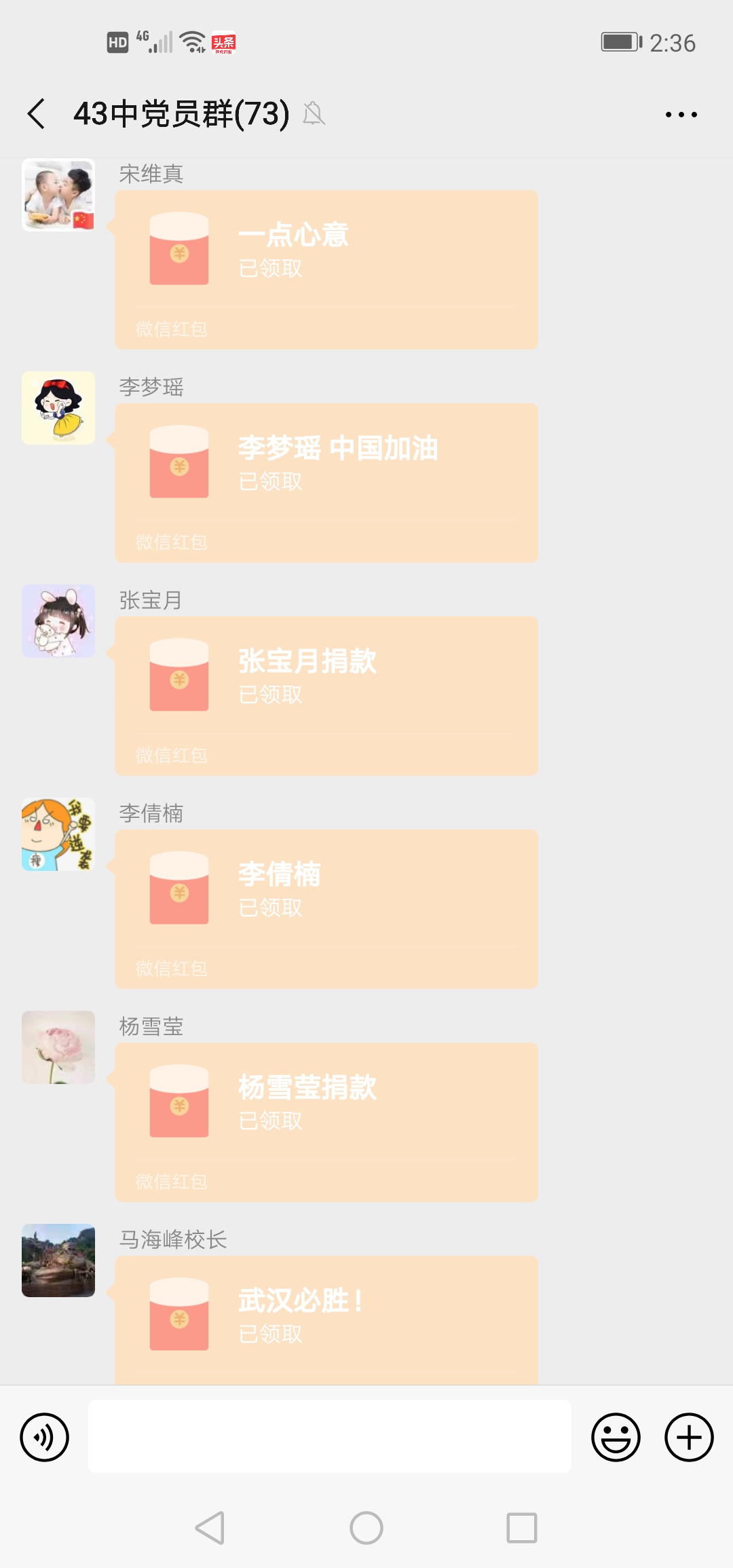Tap 宋维真's profile avatar
The height and width of the screenshot is (1568, 733).
coord(58,195)
